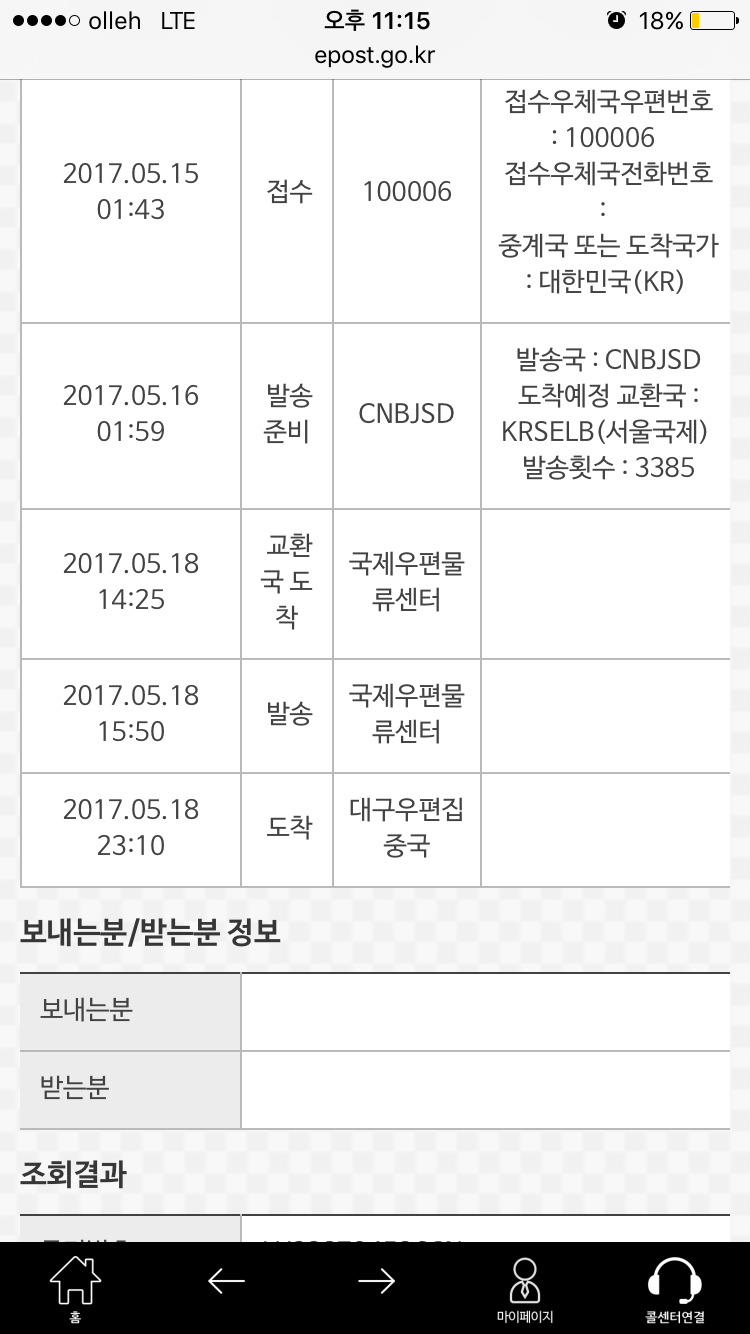The image size is (750, 1334).
Task: Go back with the left arrow
Action: 226,1281
